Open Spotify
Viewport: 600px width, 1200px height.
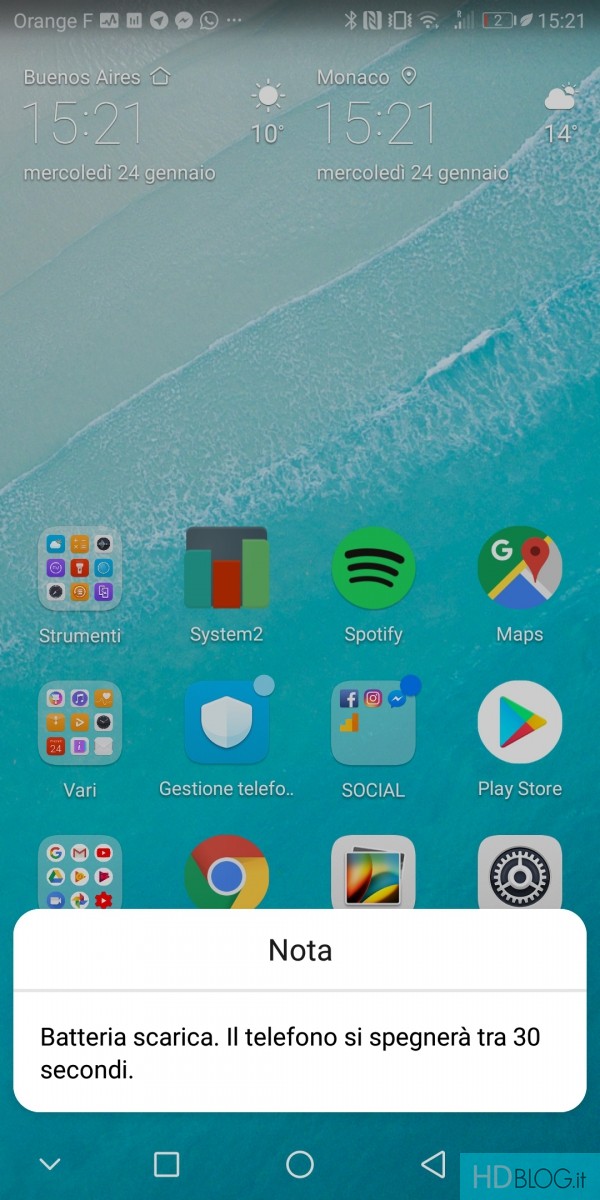click(x=373, y=568)
